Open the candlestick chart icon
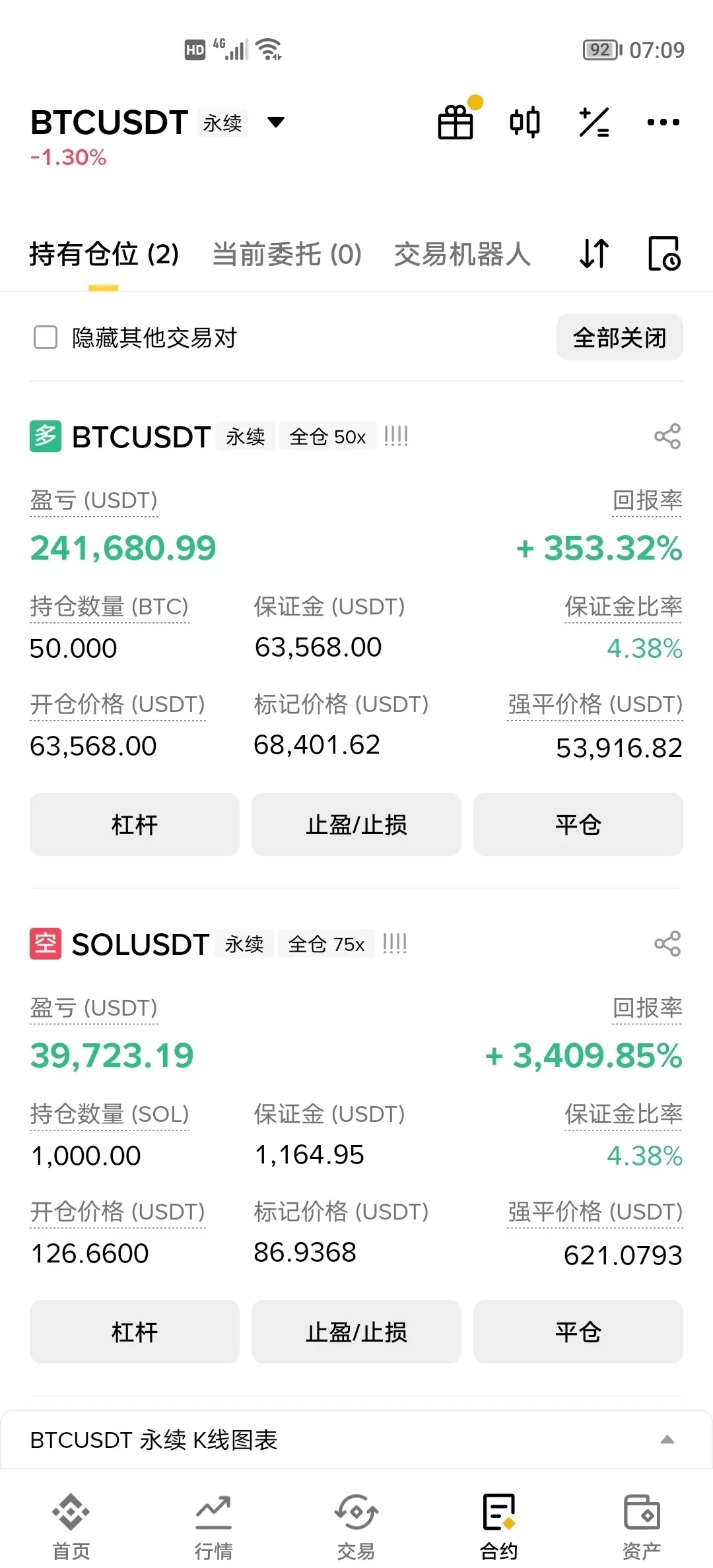 [x=525, y=122]
